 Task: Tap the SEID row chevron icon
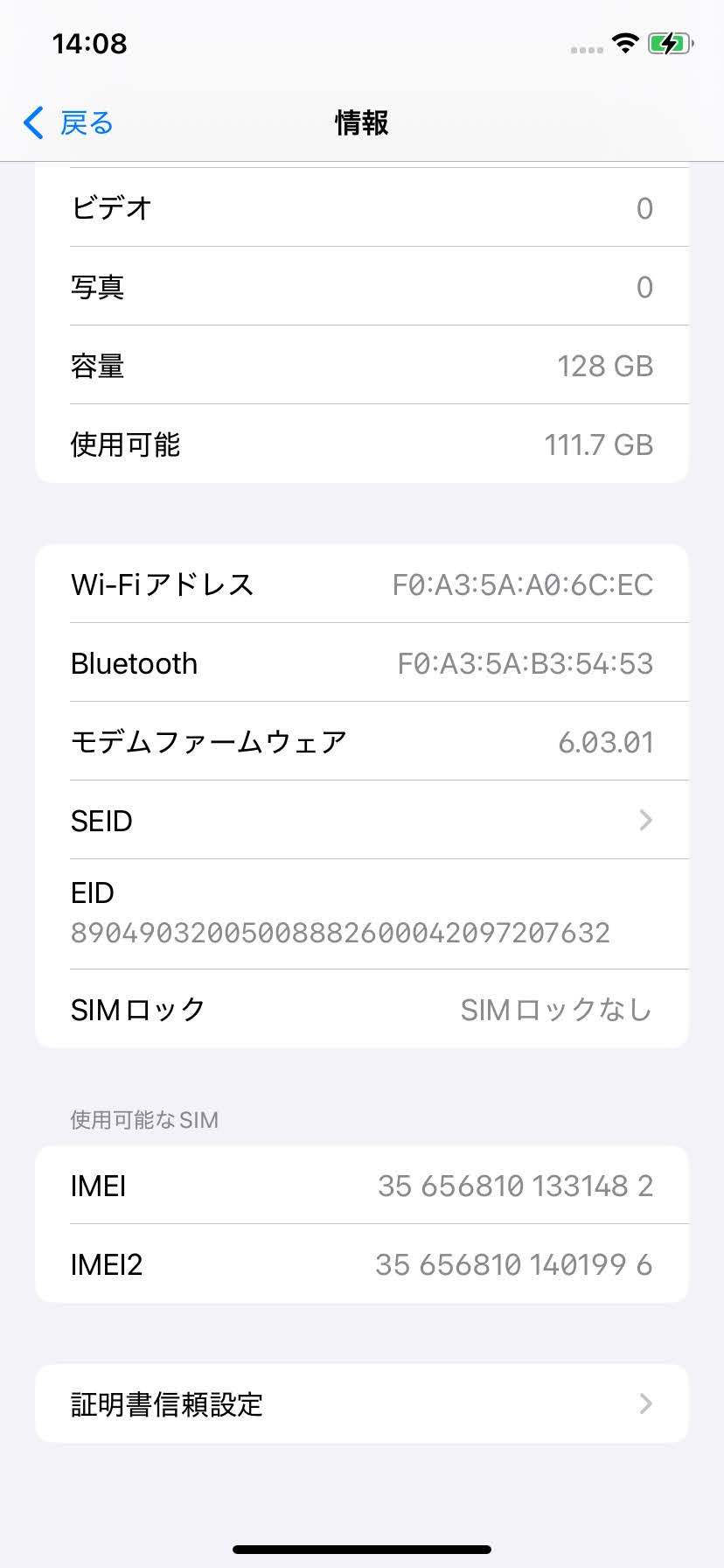click(645, 820)
